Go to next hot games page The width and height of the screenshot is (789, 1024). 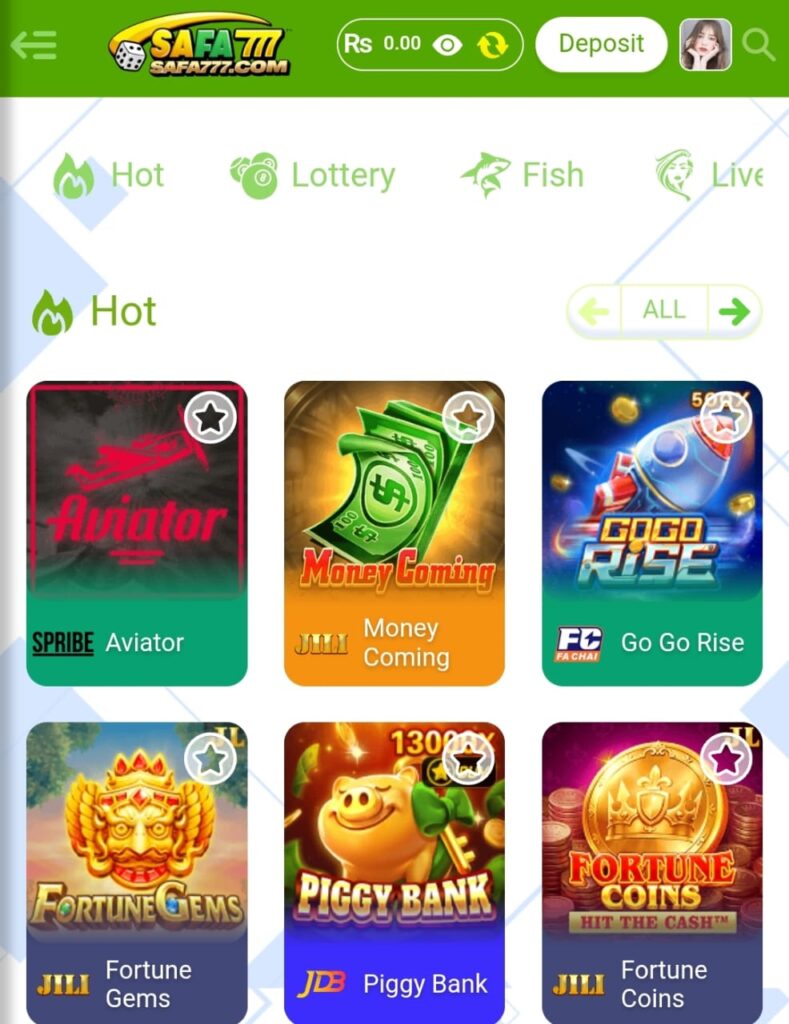point(734,311)
